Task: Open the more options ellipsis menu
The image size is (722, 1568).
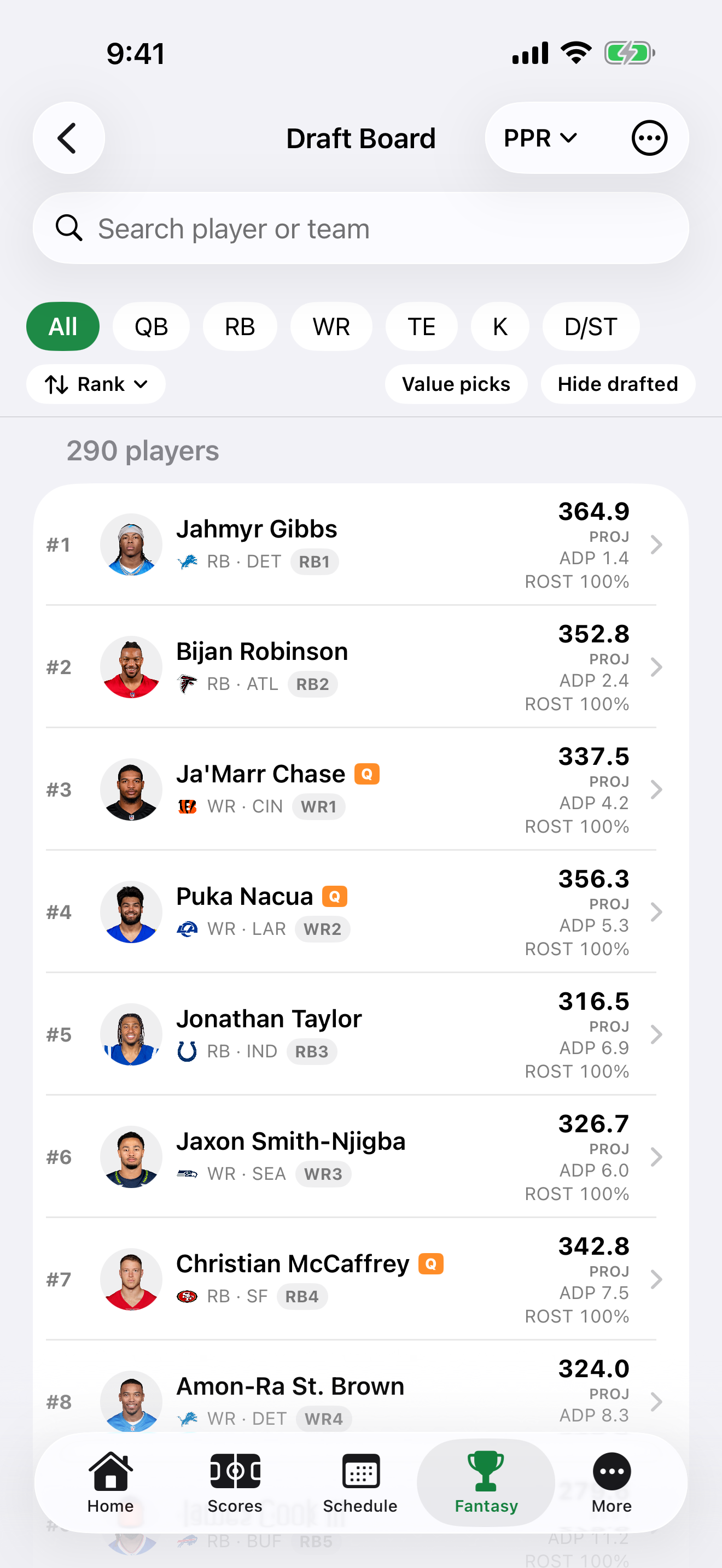Action: click(649, 138)
